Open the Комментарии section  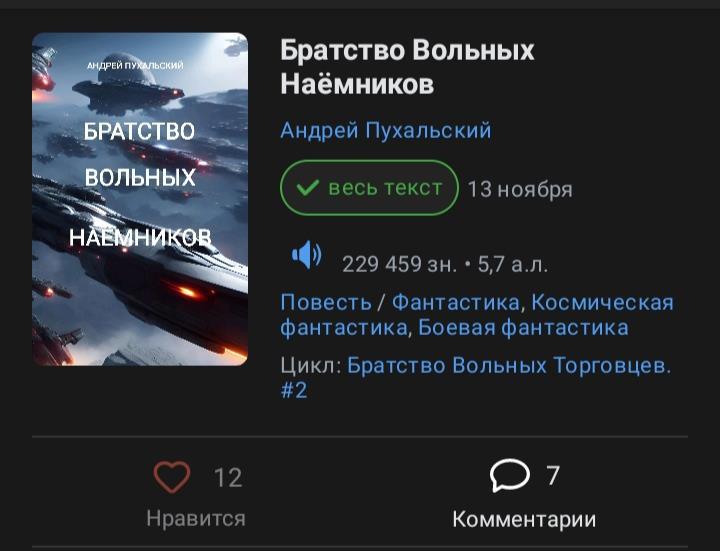[x=524, y=494]
